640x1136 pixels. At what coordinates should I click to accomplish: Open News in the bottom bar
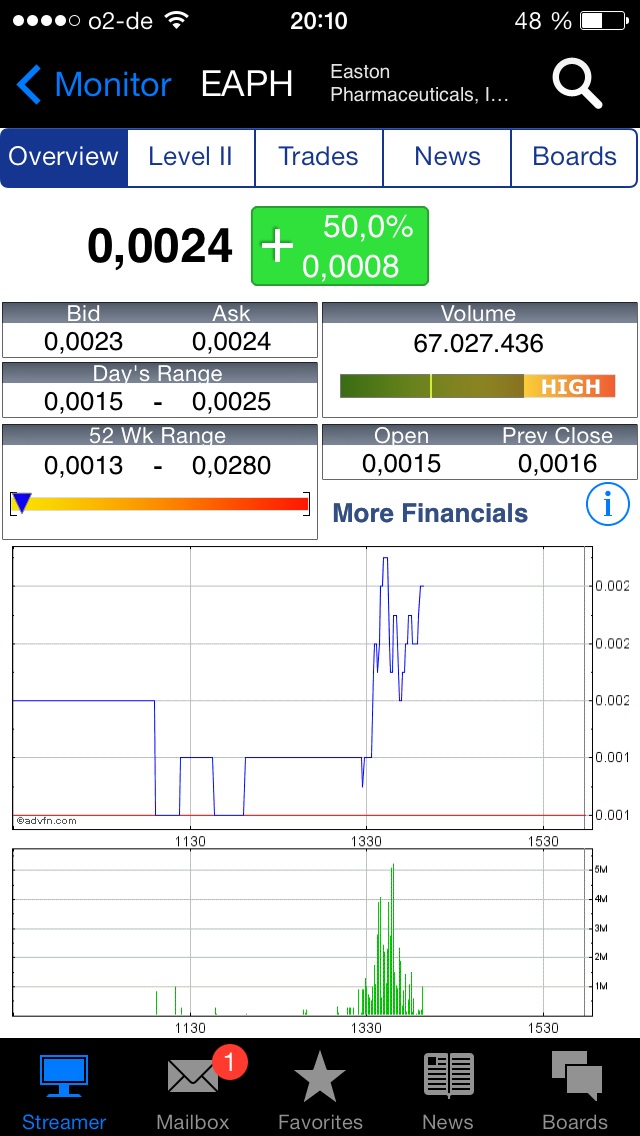tap(448, 1090)
